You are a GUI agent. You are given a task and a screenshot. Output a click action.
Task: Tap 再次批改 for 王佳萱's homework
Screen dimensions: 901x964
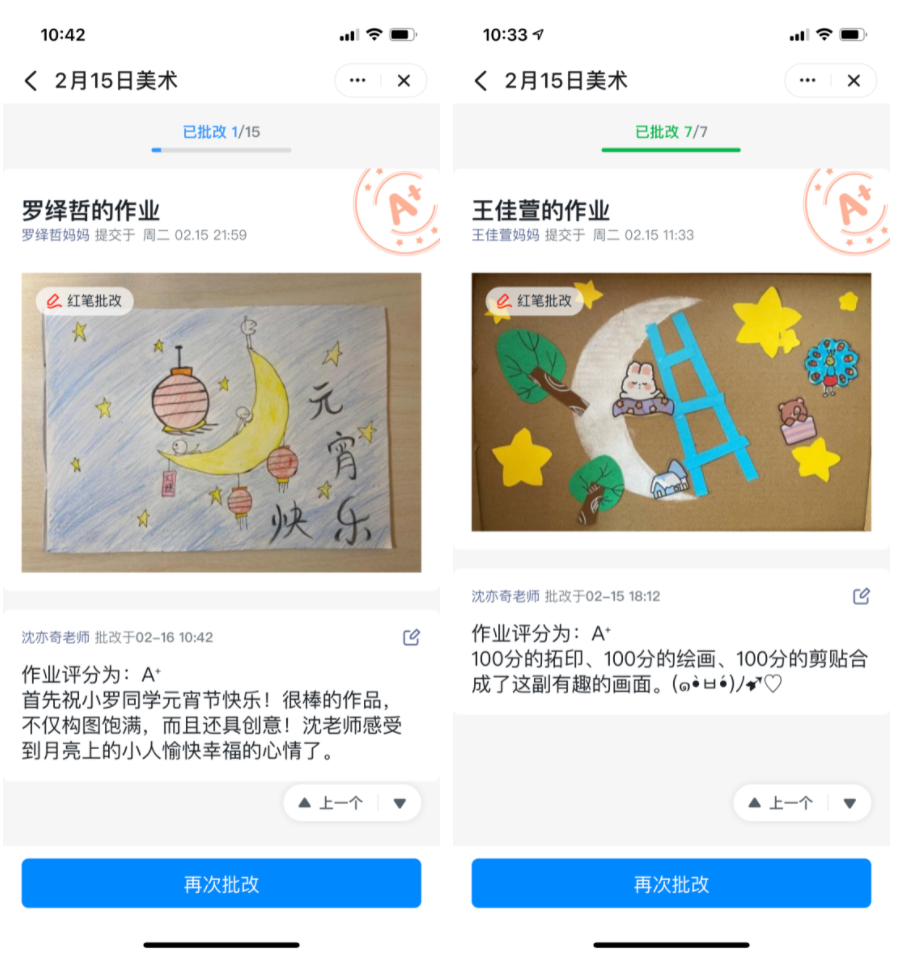[671, 884]
